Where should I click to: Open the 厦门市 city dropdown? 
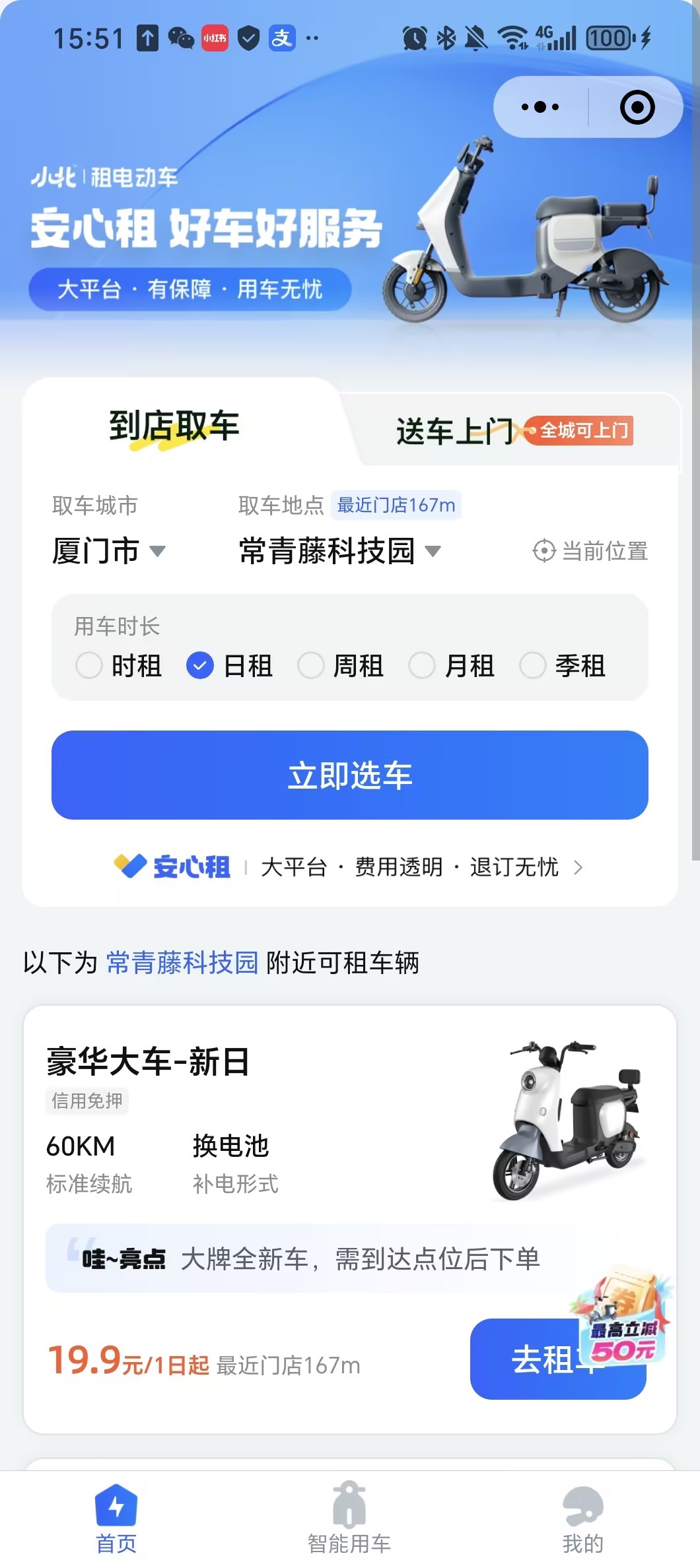(108, 551)
